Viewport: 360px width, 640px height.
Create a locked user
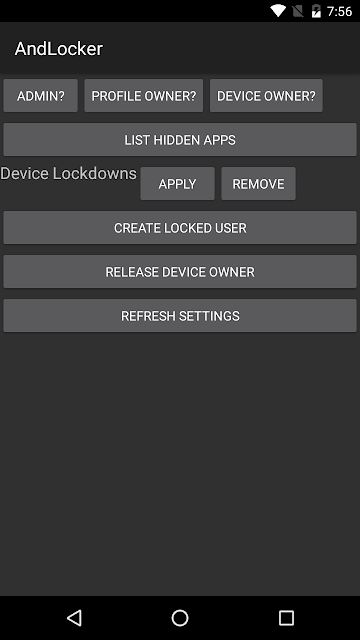180,228
